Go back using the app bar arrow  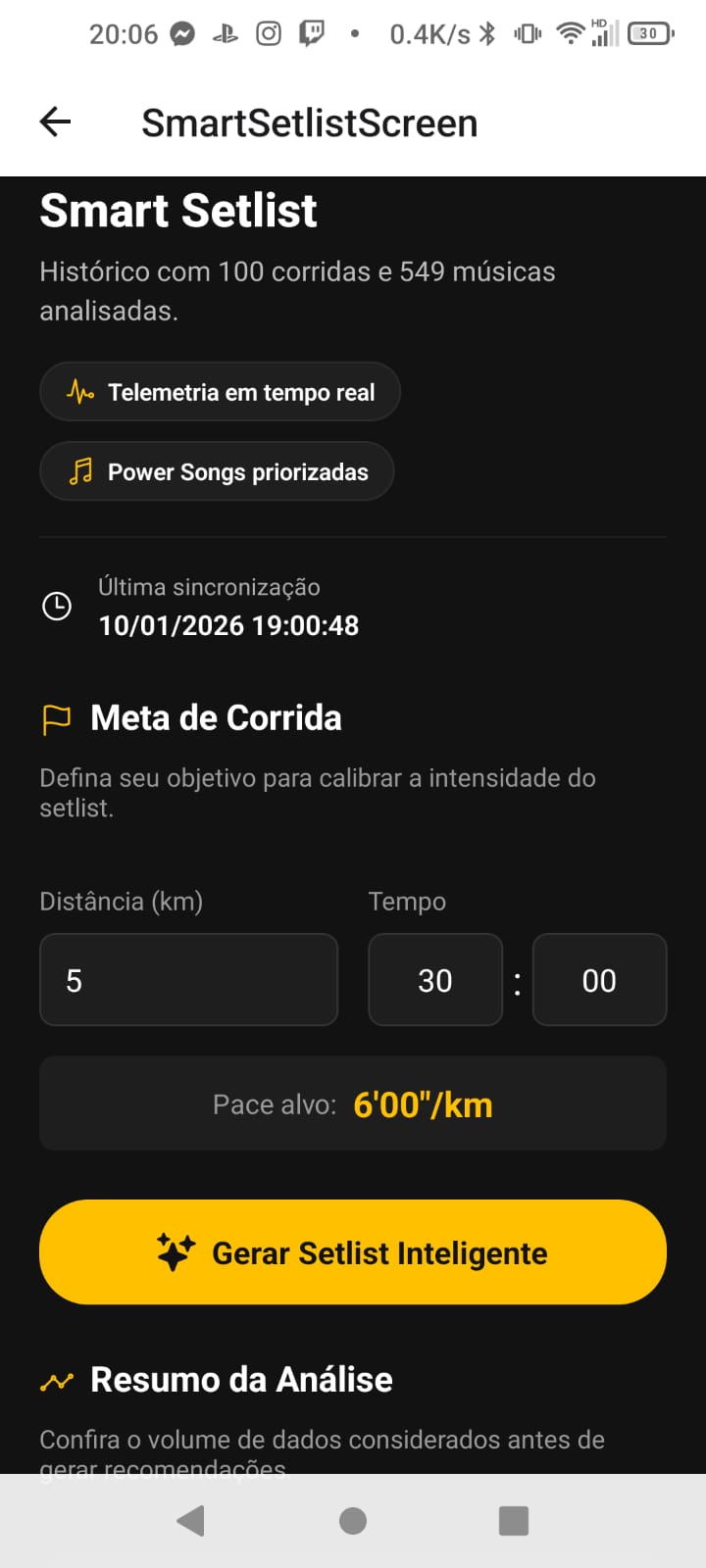pyautogui.click(x=56, y=122)
